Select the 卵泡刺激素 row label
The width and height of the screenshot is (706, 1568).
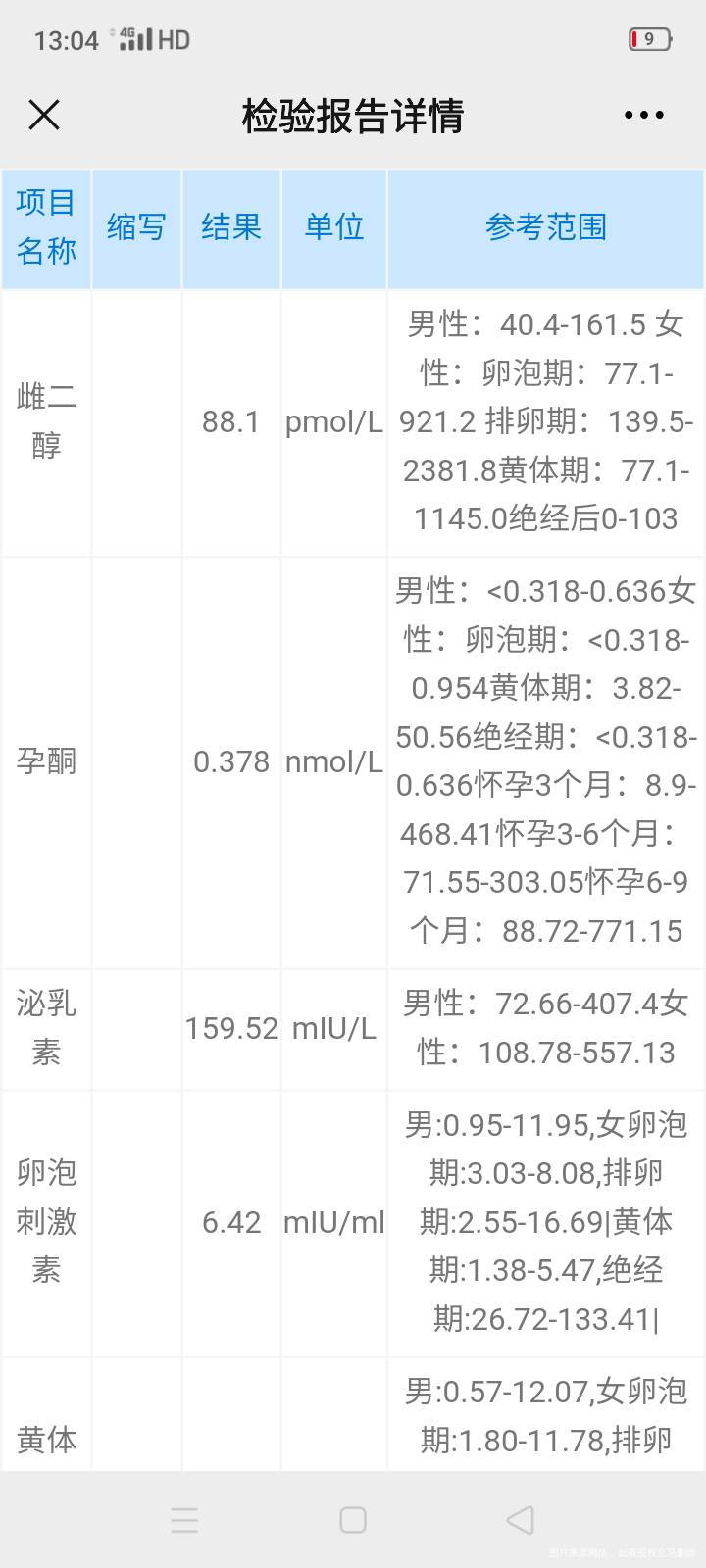pyautogui.click(x=45, y=1222)
